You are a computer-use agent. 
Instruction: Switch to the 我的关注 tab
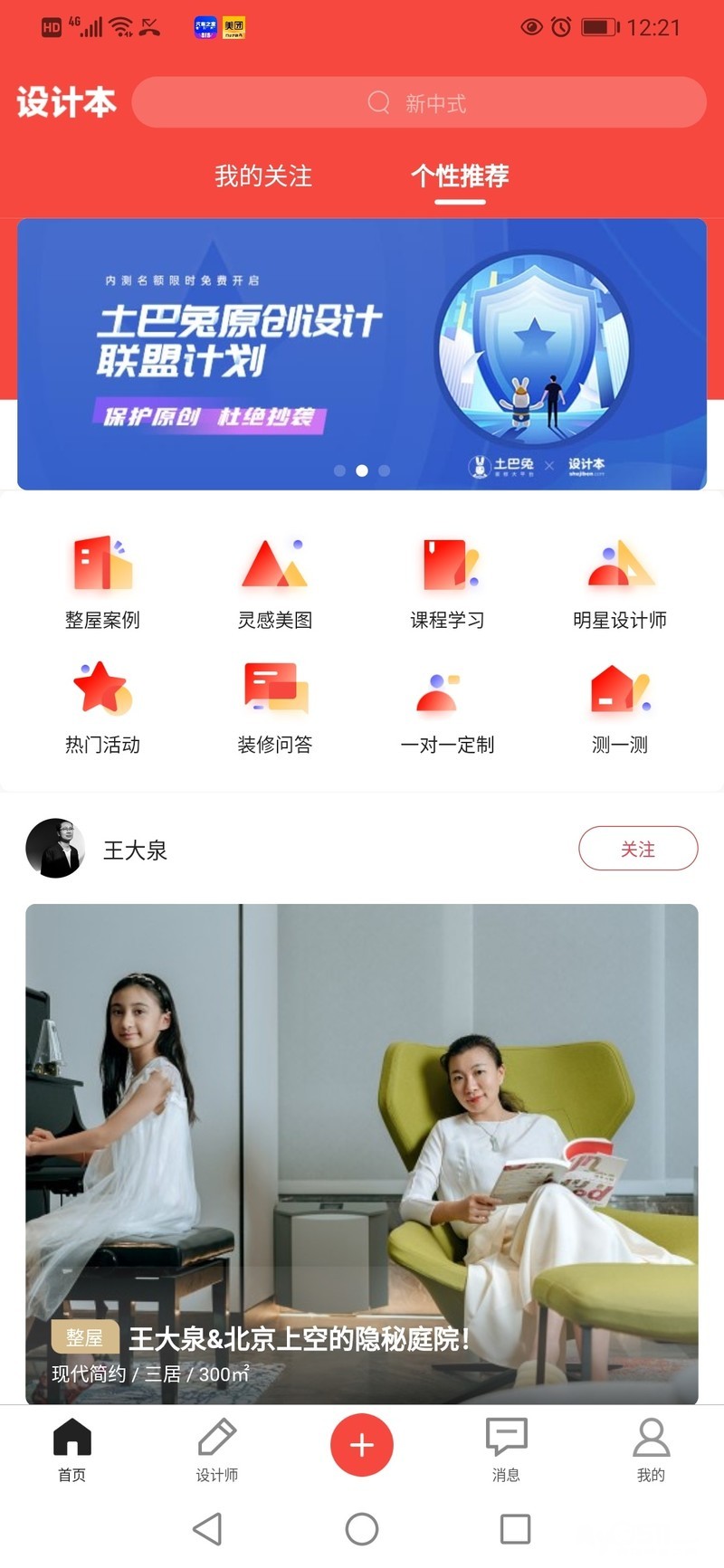262,176
